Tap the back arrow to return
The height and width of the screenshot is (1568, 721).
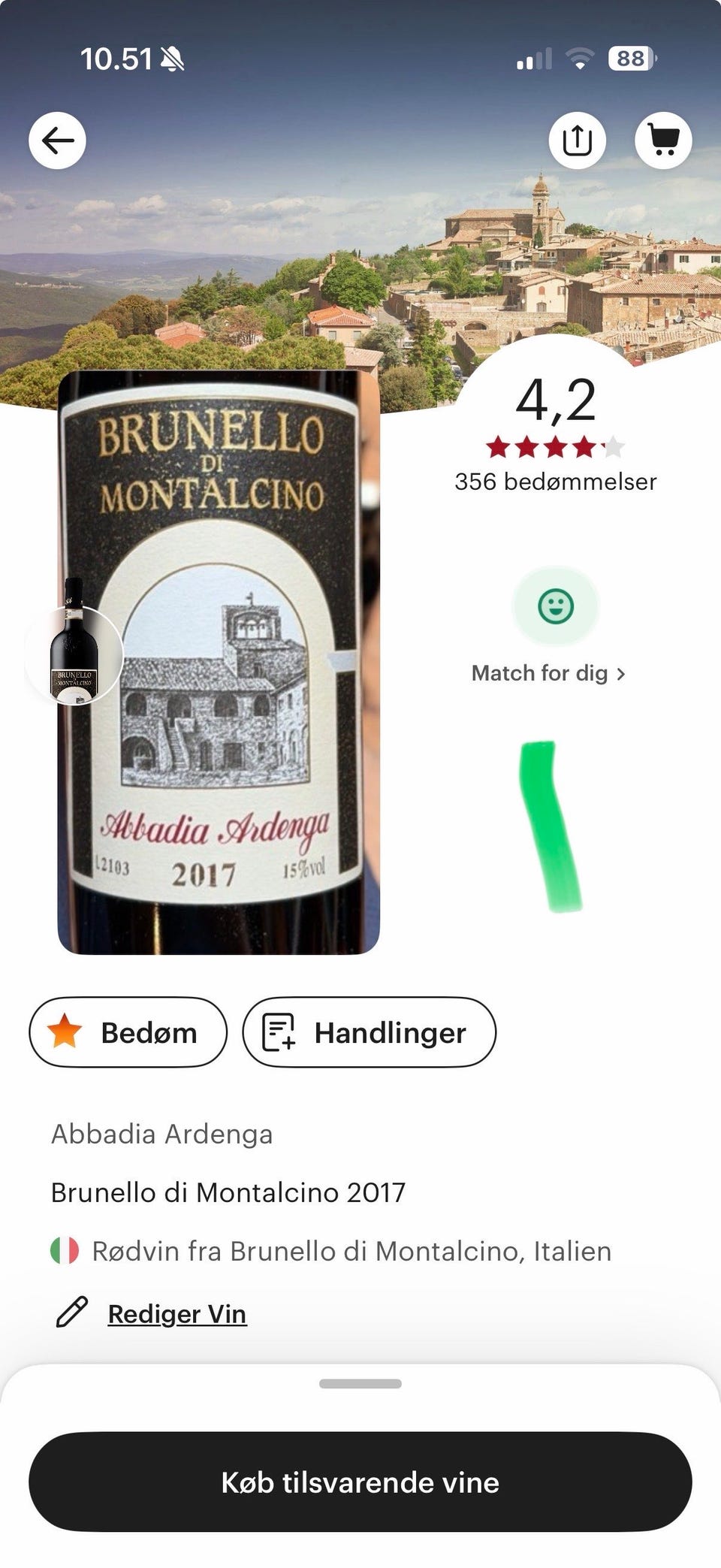coord(58,140)
